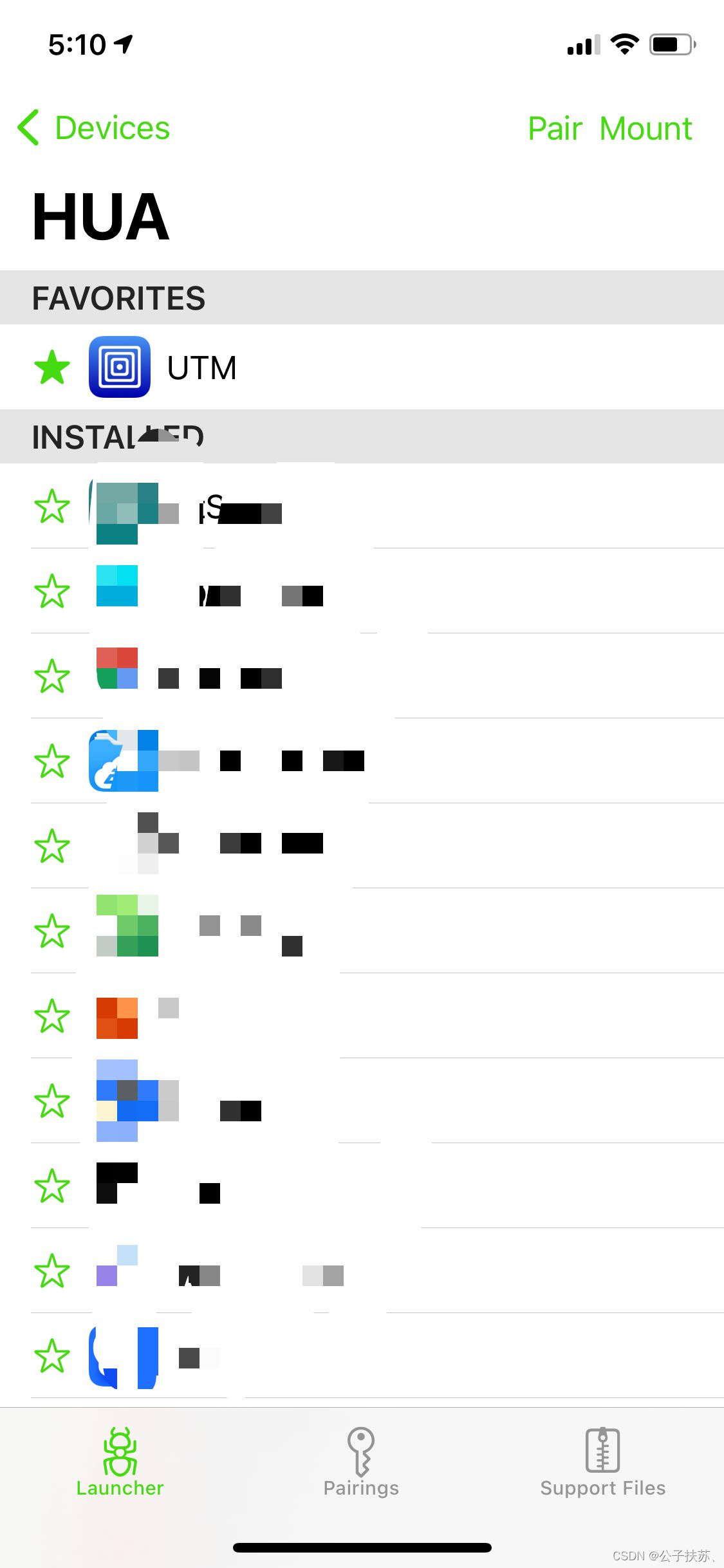Launch the UTM app
The image size is (724, 1568).
[x=201, y=368]
